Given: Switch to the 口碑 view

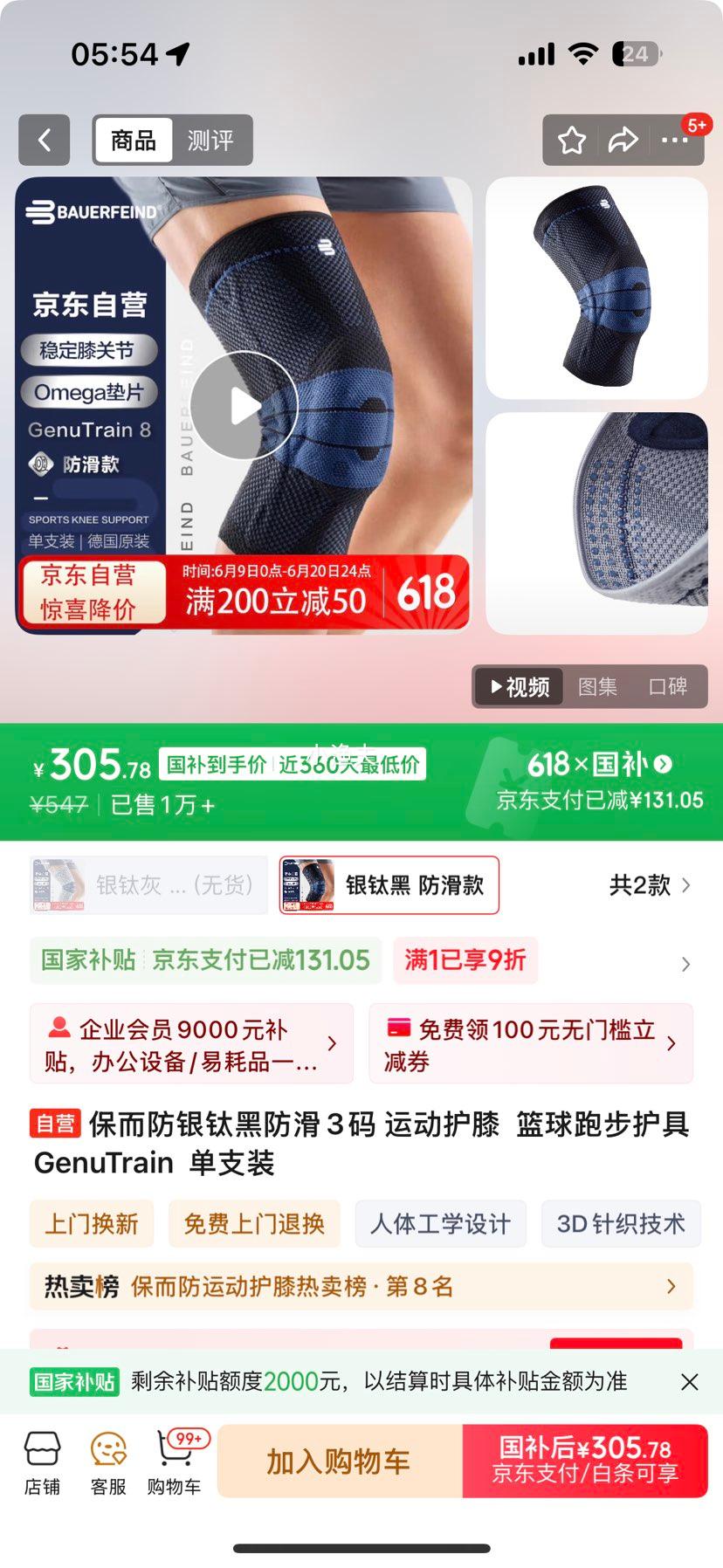Looking at the screenshot, I should (x=667, y=687).
